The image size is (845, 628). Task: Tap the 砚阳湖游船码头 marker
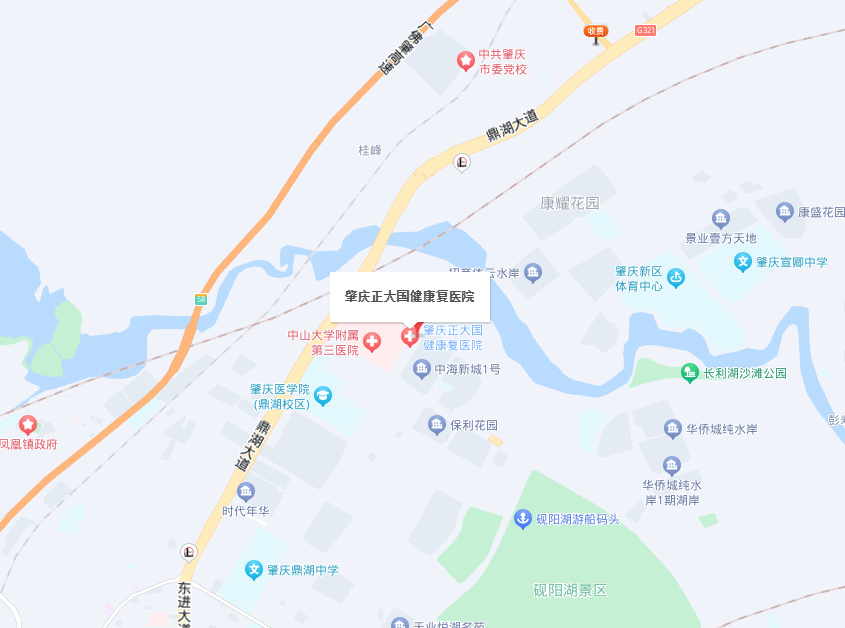click(x=522, y=518)
